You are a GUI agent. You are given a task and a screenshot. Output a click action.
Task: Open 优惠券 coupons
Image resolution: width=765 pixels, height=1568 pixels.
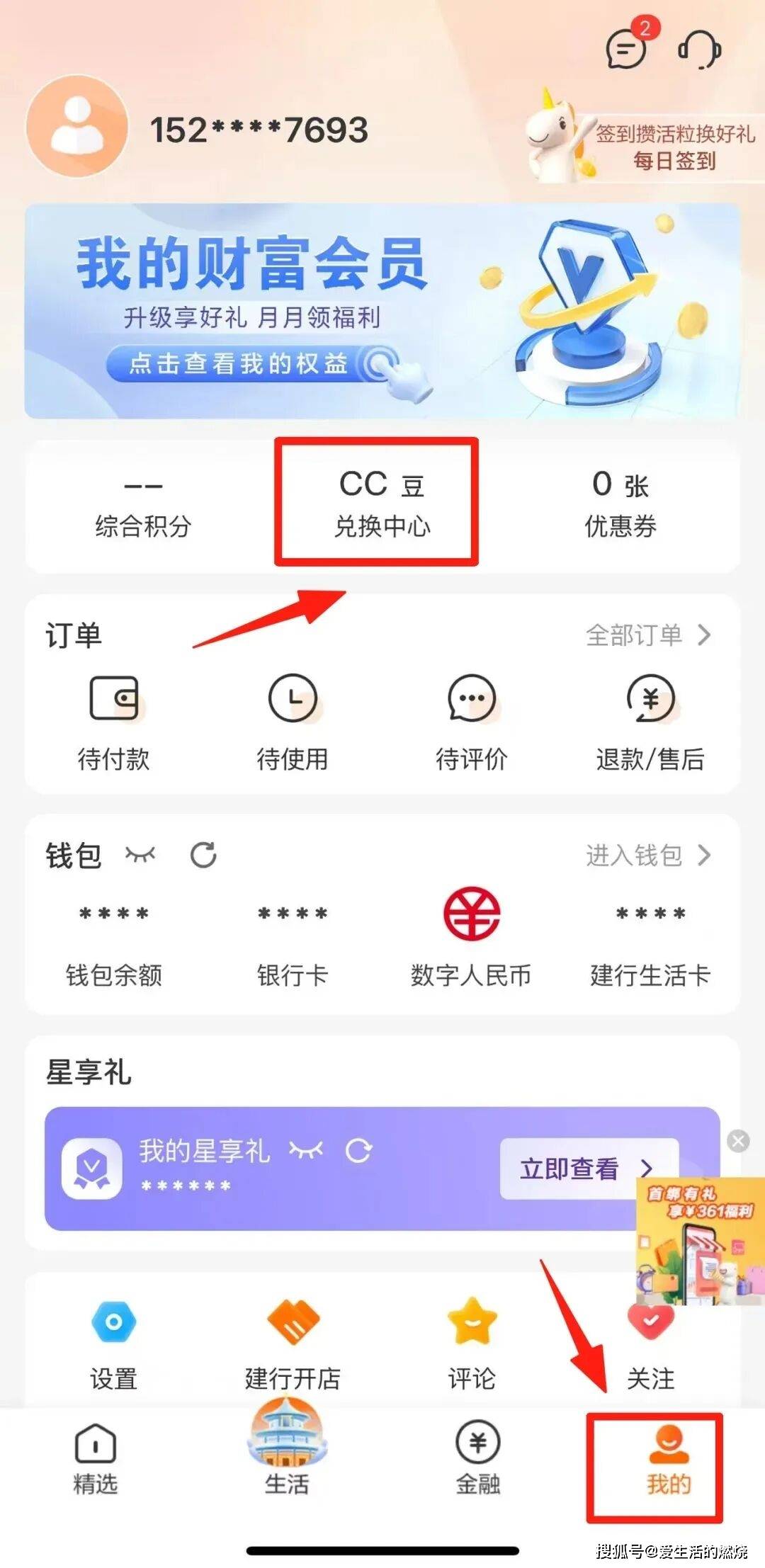tap(620, 506)
